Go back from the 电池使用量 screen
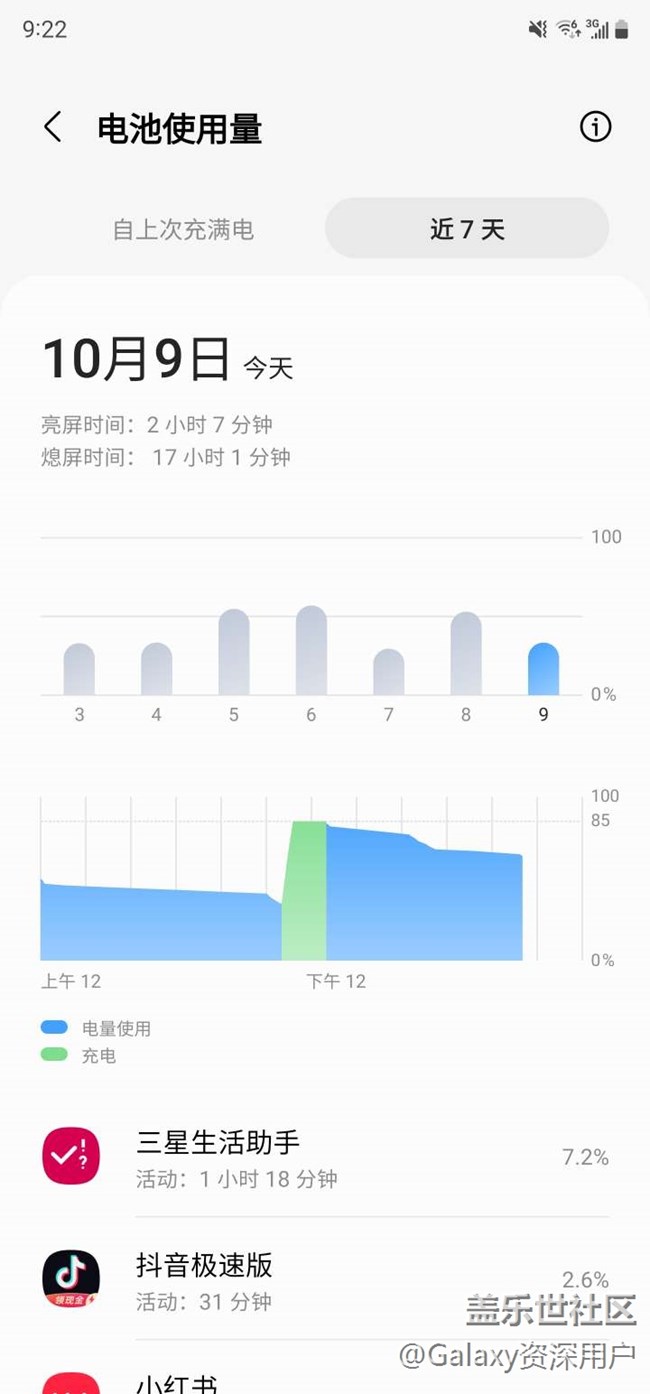 point(53,128)
